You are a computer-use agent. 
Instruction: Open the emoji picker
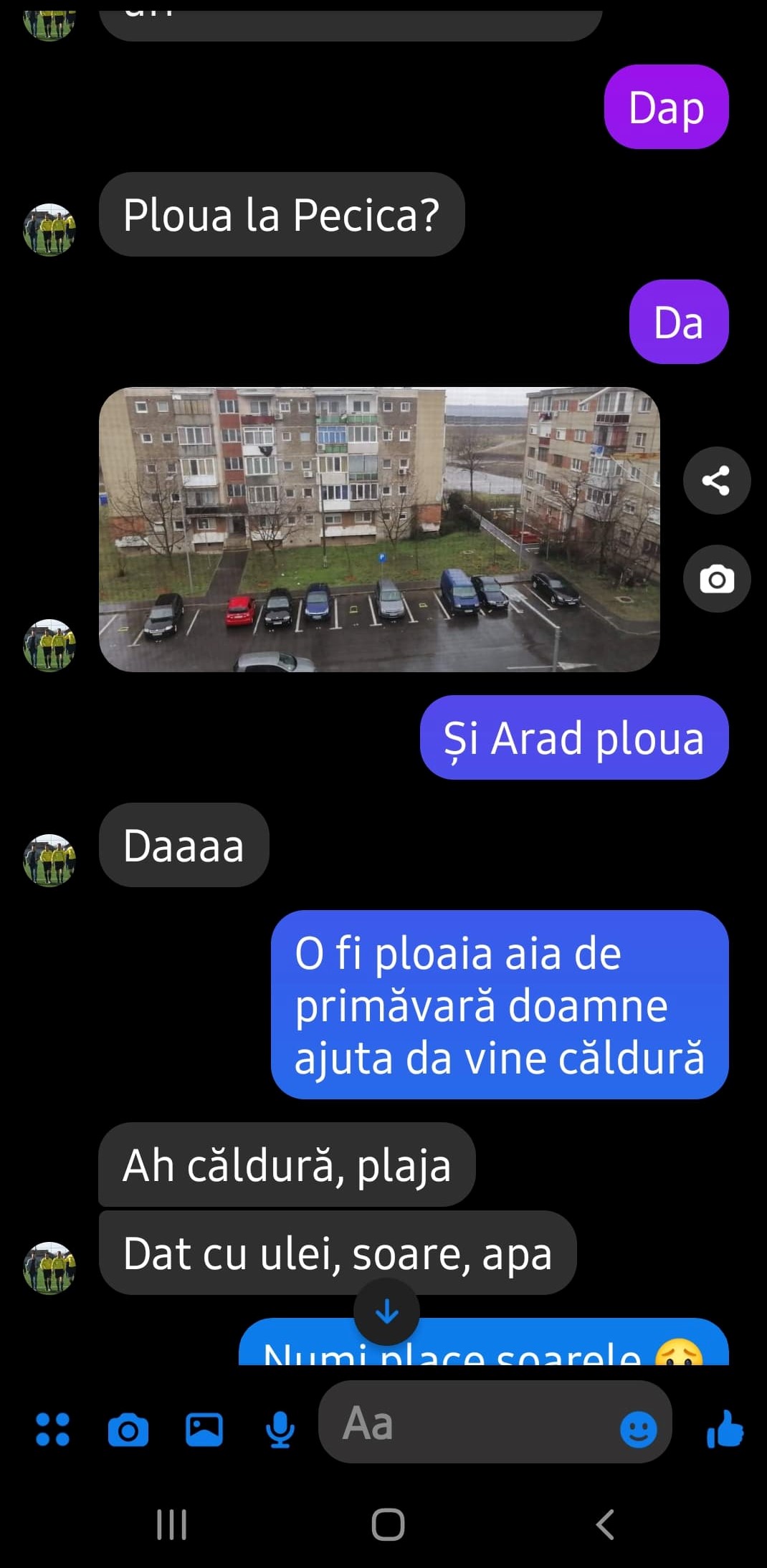pyautogui.click(x=638, y=1430)
